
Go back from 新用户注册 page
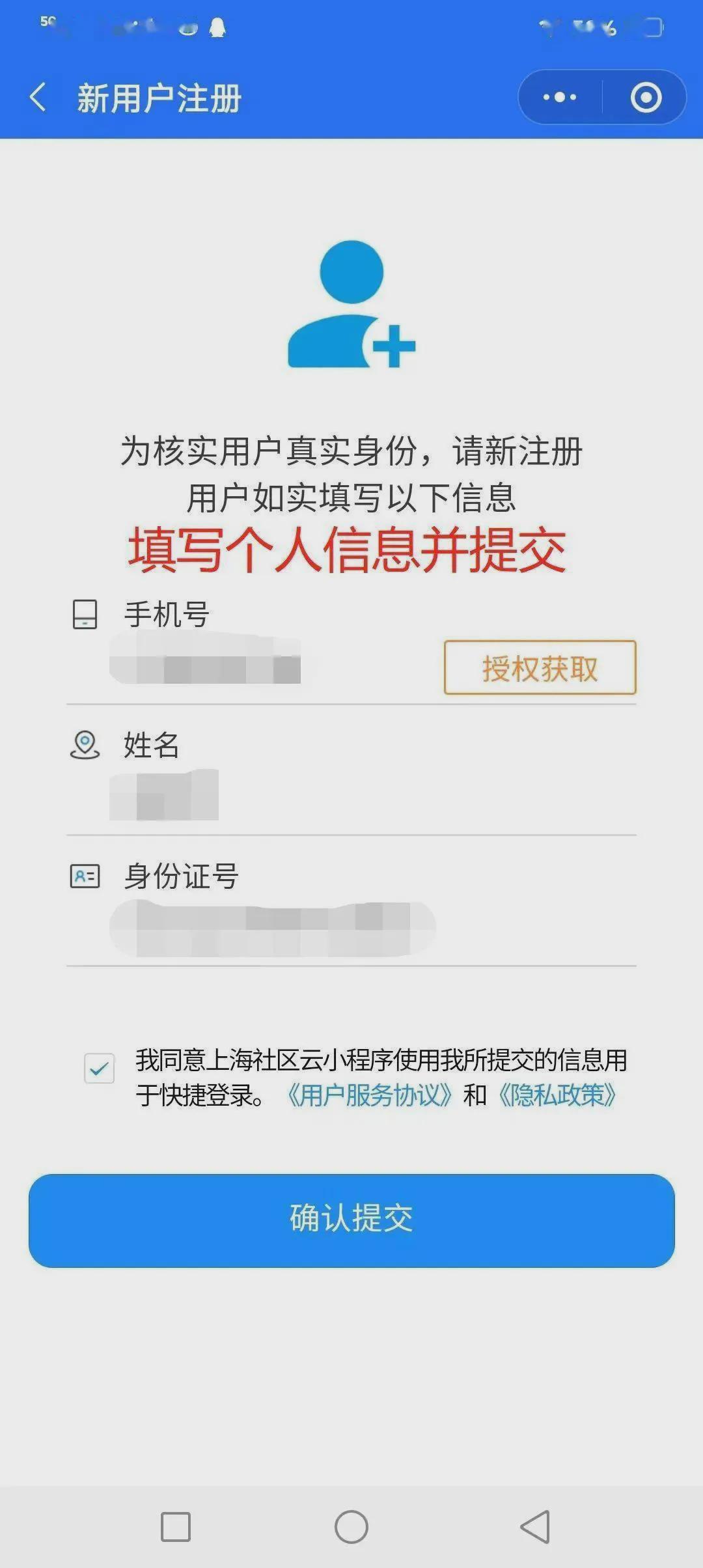pyautogui.click(x=38, y=98)
